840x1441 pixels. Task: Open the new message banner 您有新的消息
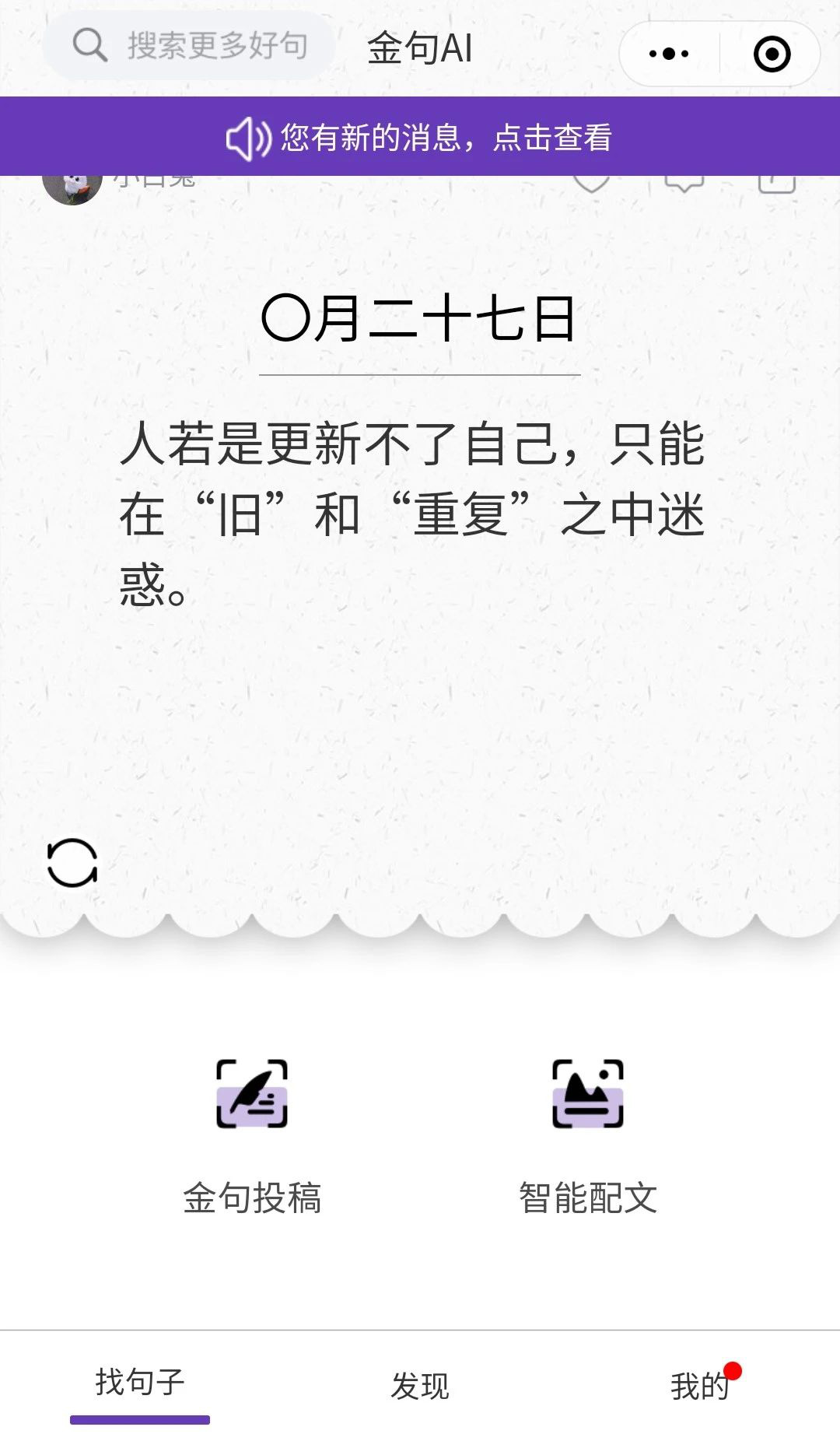pyautogui.click(x=420, y=138)
